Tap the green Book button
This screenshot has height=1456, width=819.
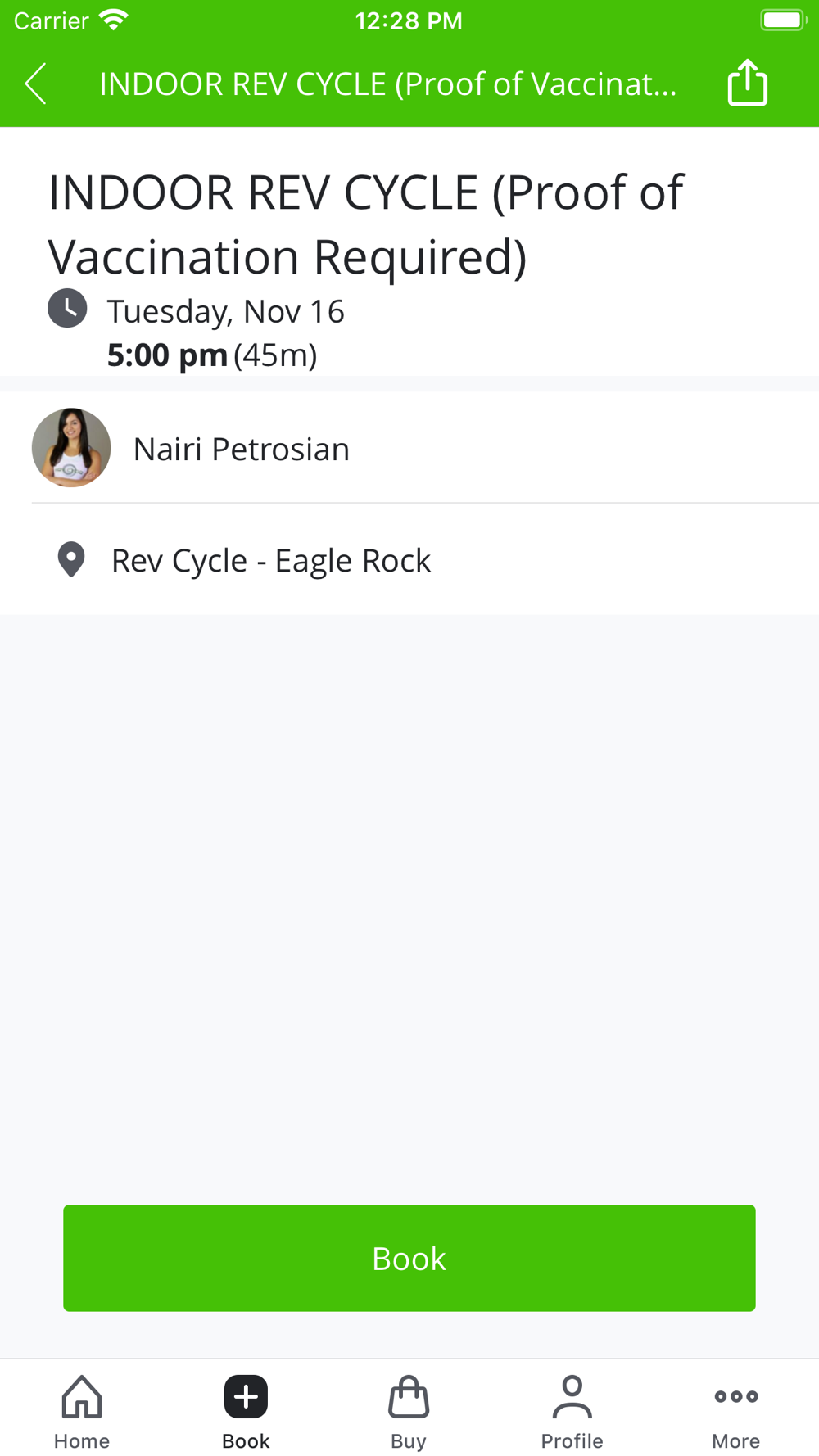409,1258
